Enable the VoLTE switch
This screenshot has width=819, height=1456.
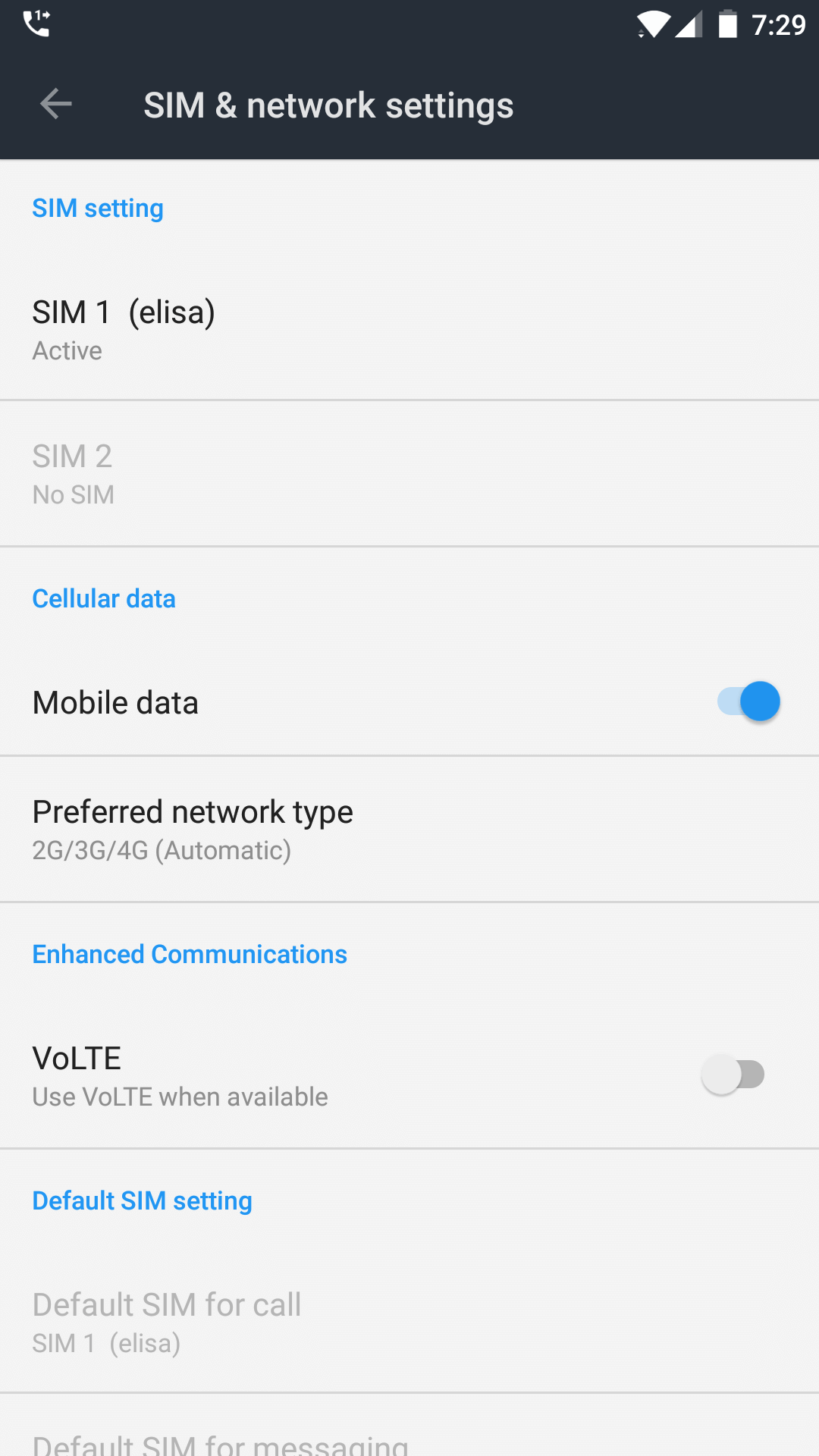coord(733,1075)
